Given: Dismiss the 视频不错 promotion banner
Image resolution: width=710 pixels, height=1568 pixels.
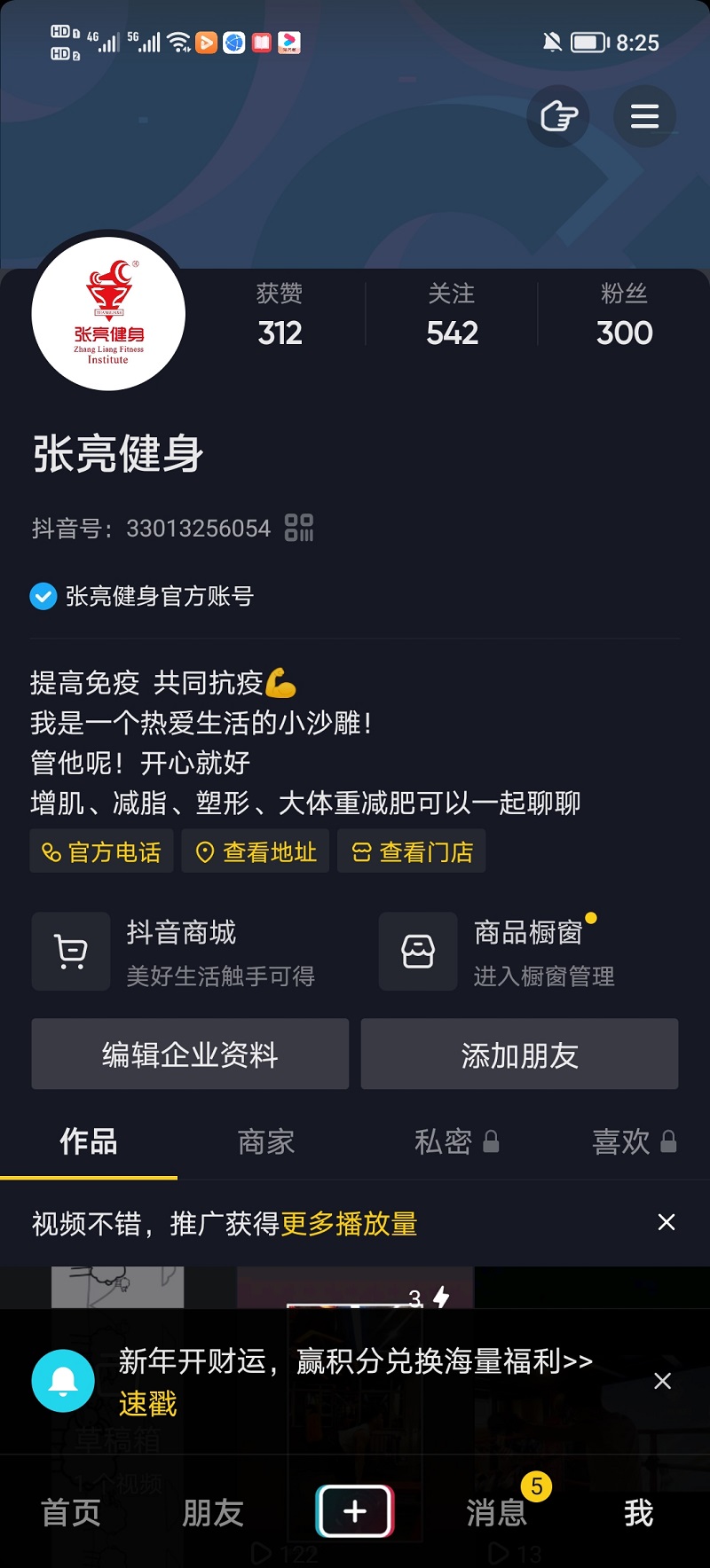Looking at the screenshot, I should pos(667,1223).
